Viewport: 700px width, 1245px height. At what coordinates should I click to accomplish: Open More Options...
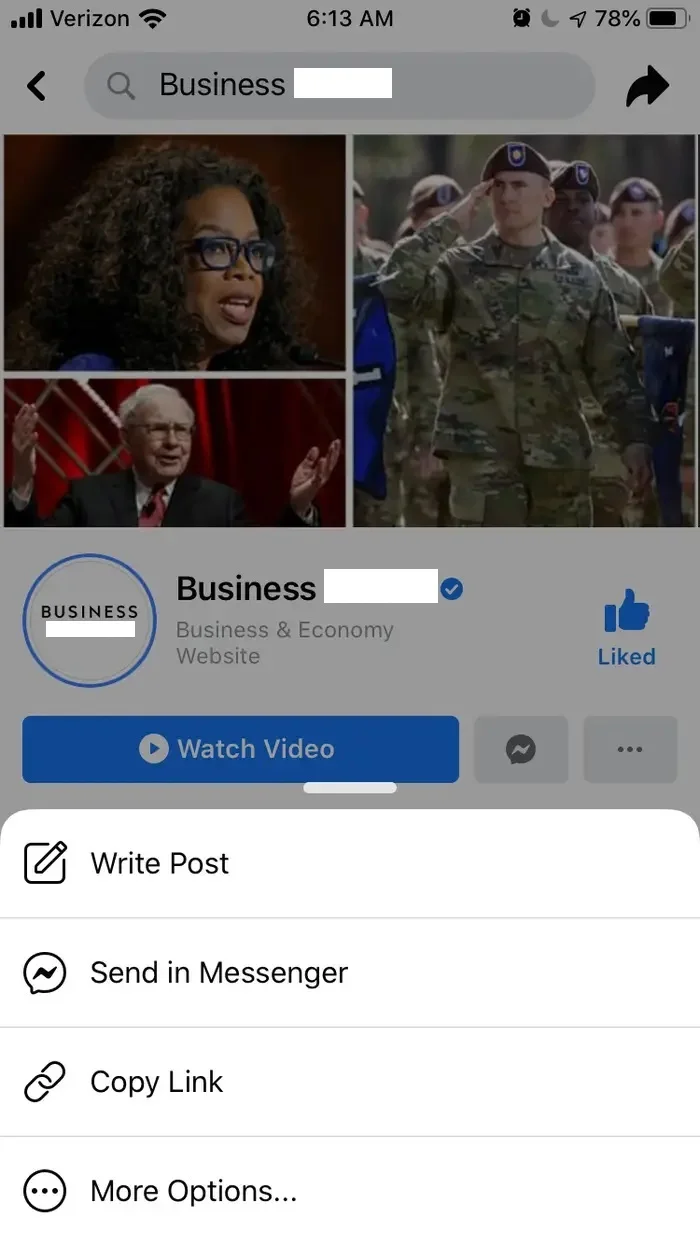click(x=193, y=1191)
